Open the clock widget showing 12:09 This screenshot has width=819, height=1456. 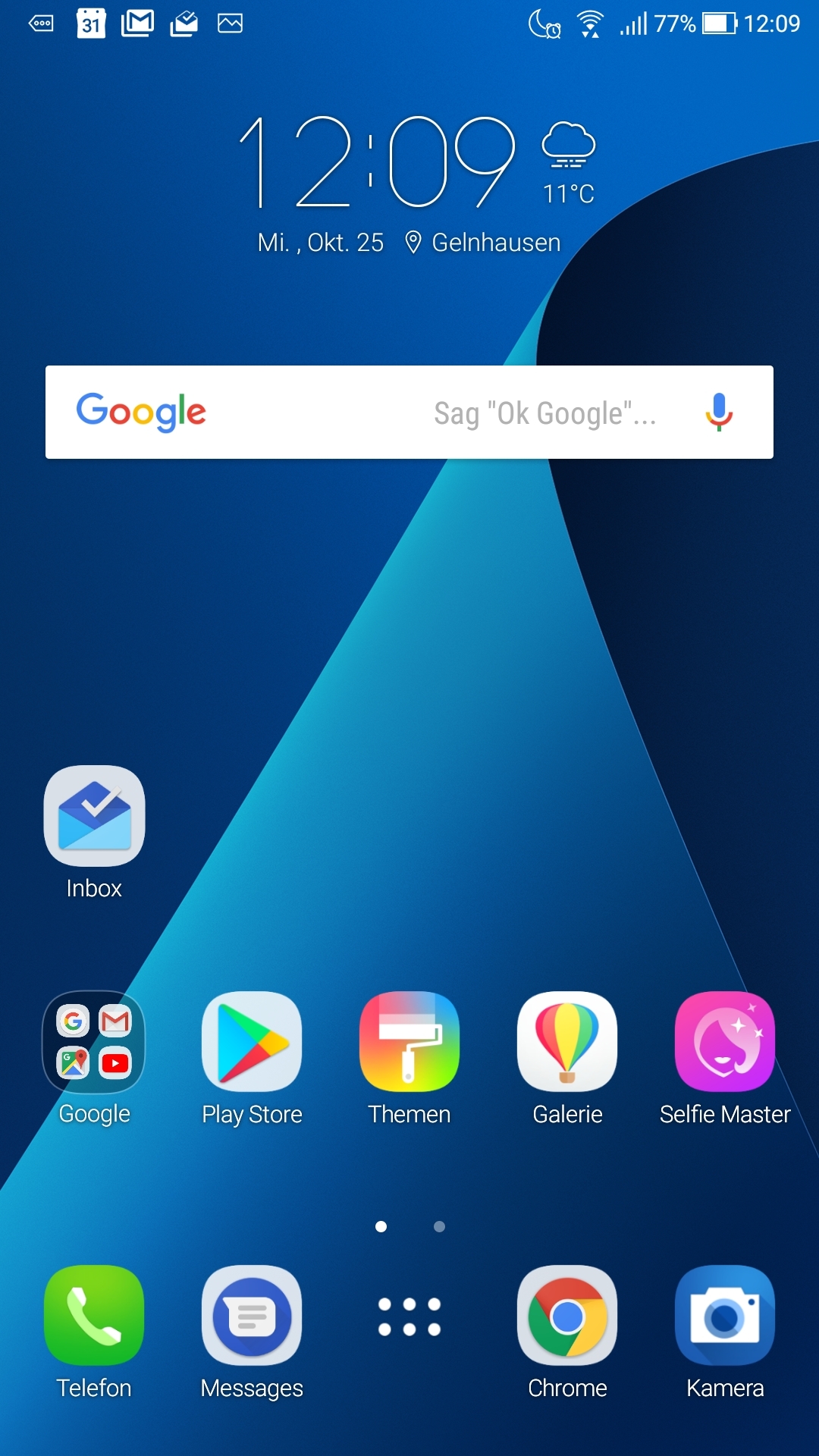[377, 163]
